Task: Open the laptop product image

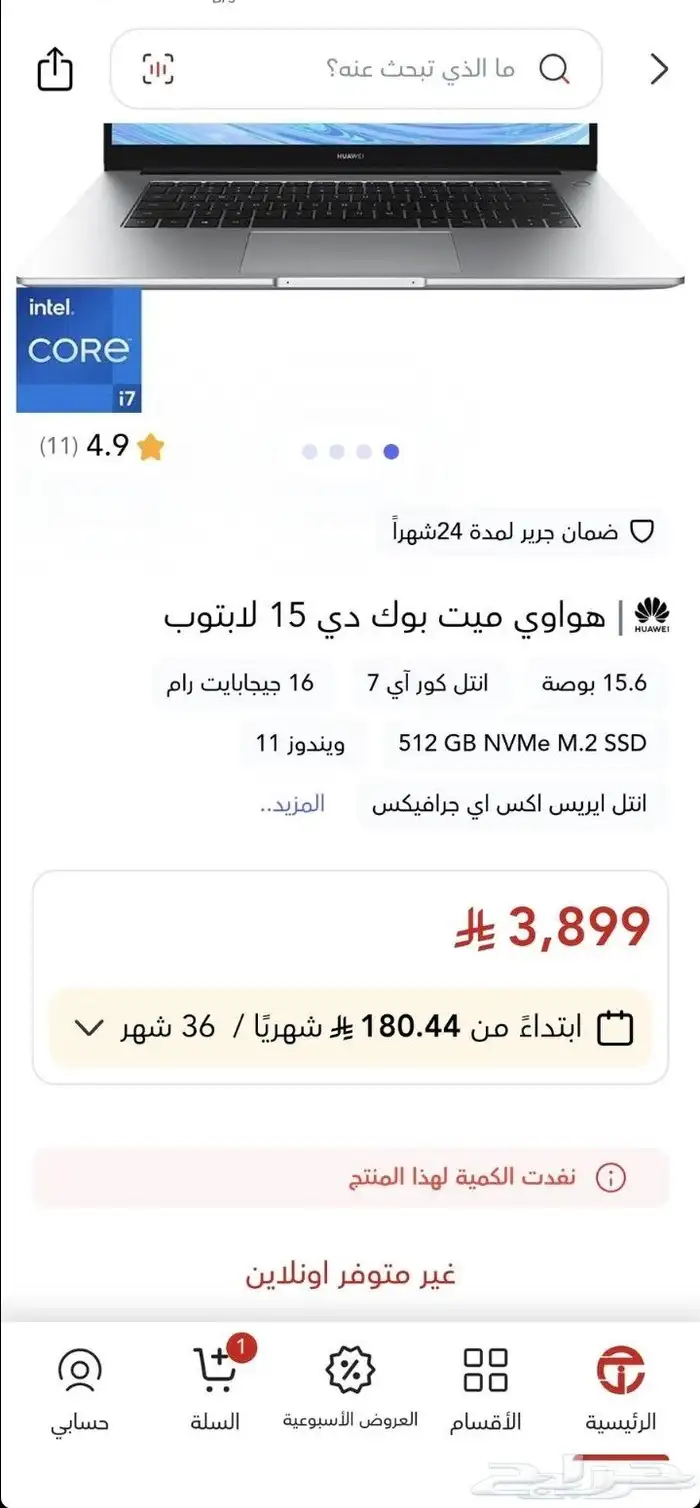Action: coord(350,205)
